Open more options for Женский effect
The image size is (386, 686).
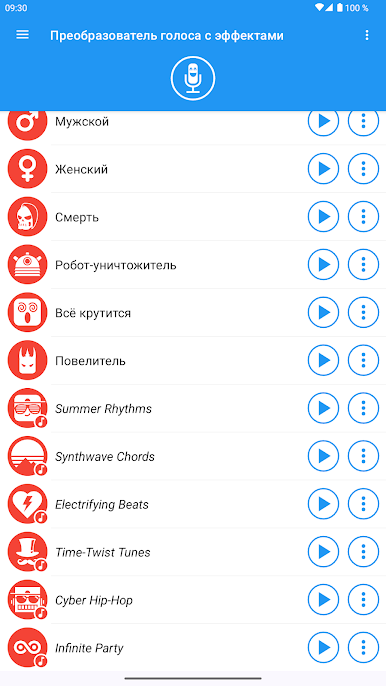[363, 169]
